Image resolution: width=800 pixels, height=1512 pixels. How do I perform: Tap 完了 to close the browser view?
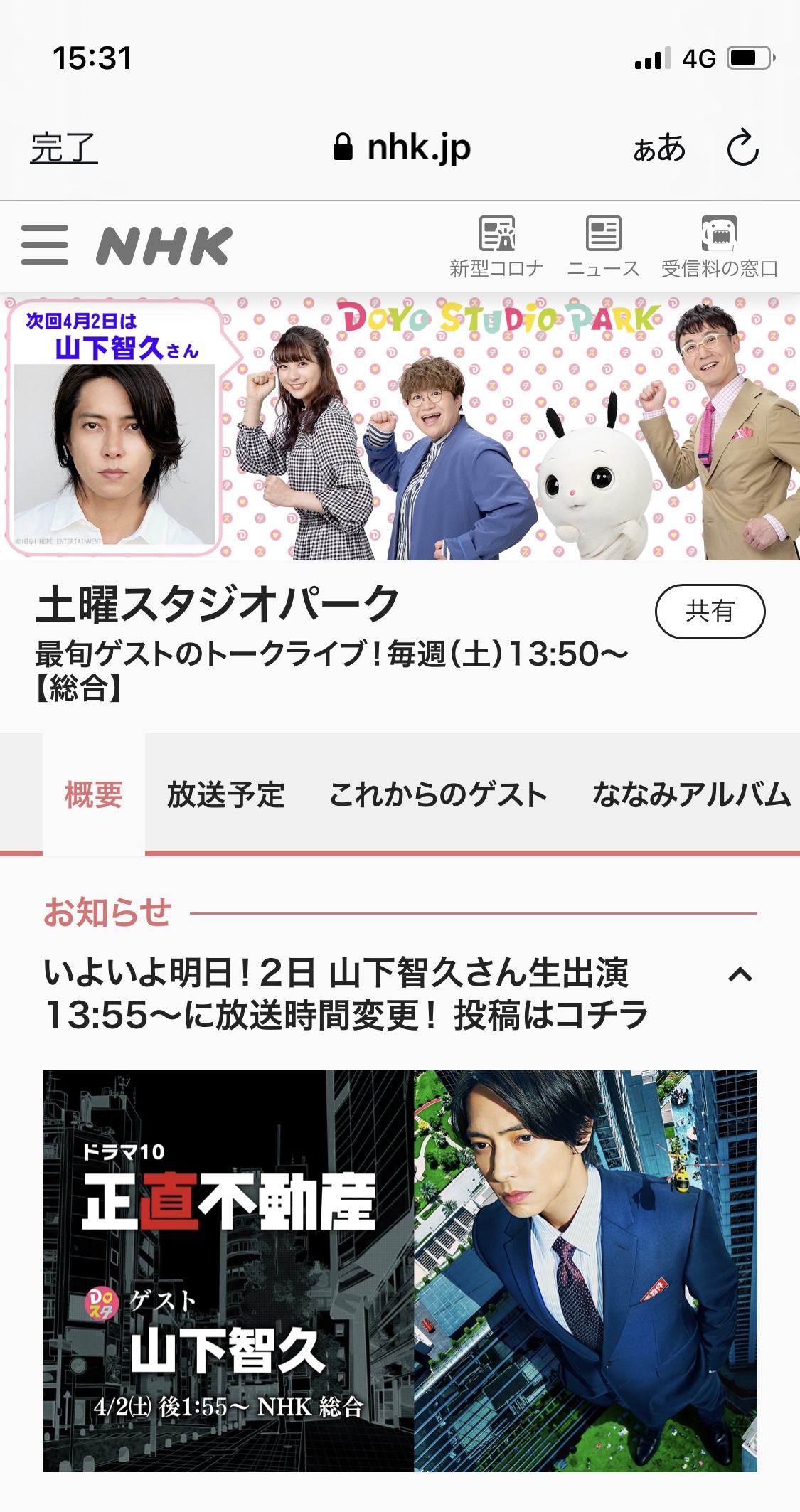(x=63, y=148)
